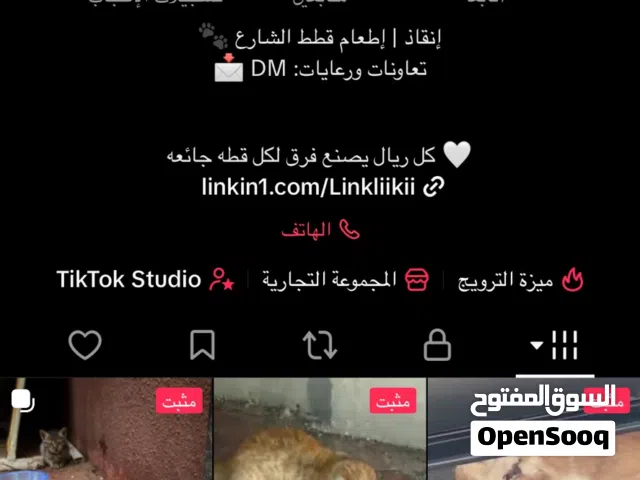Screen dimensions: 640x480
Task: Open the linkin1.com/Linkliikii link
Action: click(321, 186)
